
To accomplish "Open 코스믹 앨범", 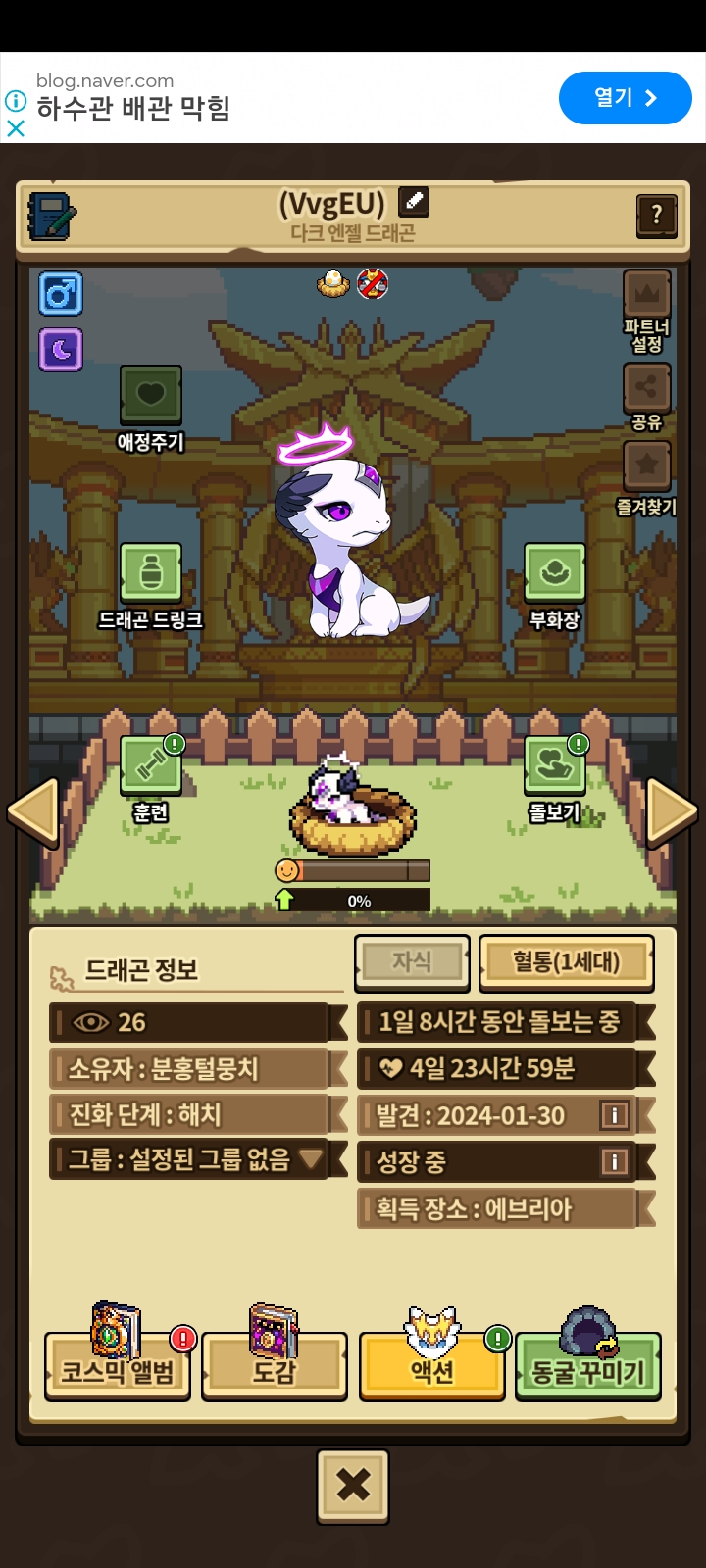I will tap(118, 1368).
